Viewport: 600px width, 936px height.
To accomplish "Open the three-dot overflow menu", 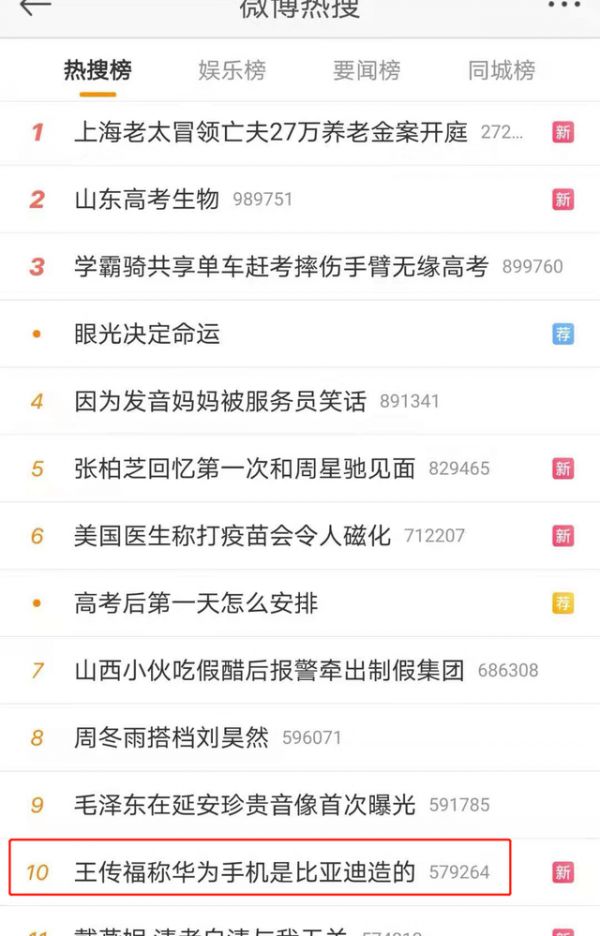I will click(564, 6).
